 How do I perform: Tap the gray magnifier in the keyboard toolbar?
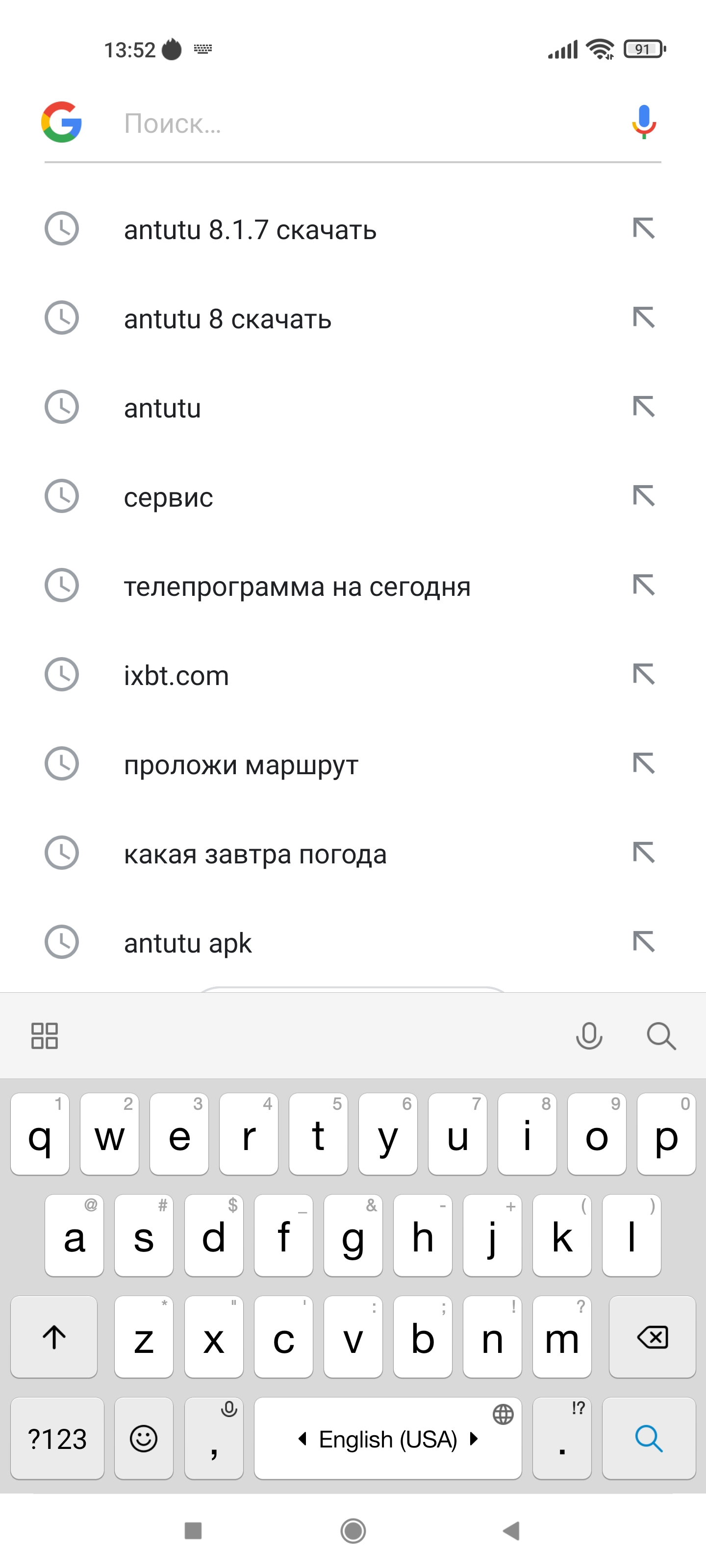coord(661,1035)
